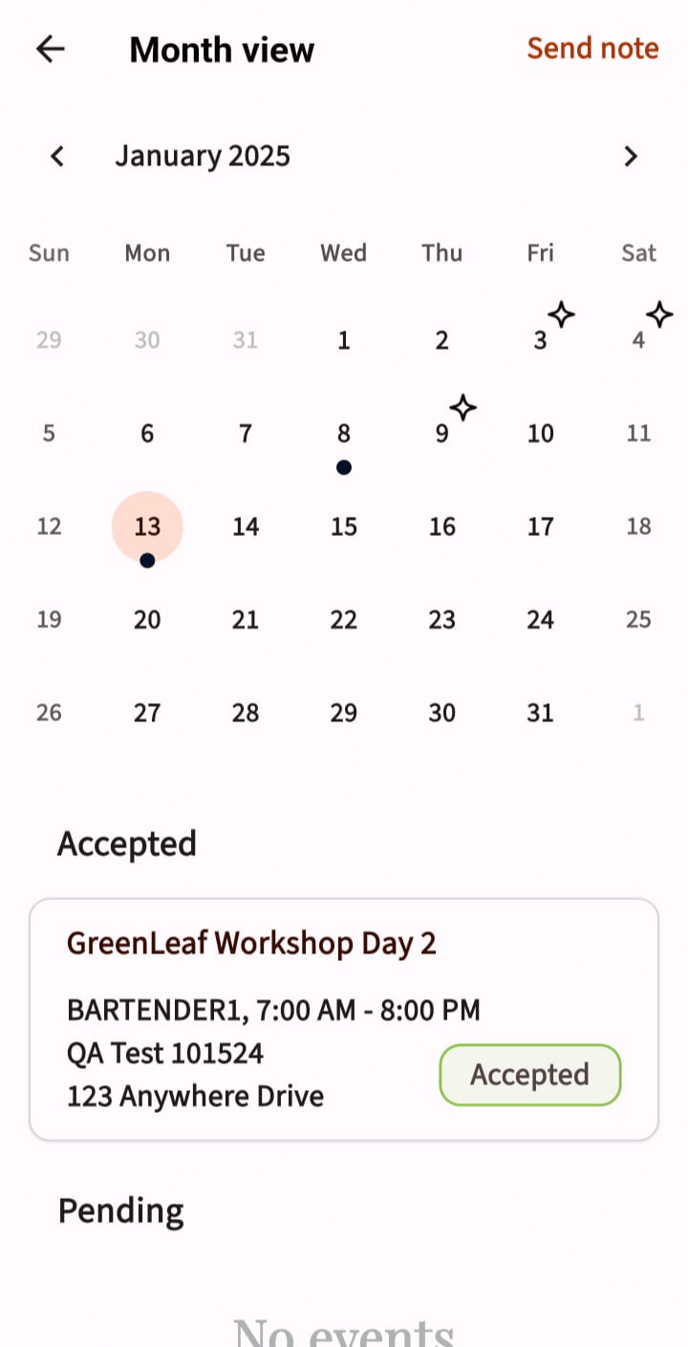Select January 8 on the calendar
Viewport: 688px width, 1347px height.
344,434
